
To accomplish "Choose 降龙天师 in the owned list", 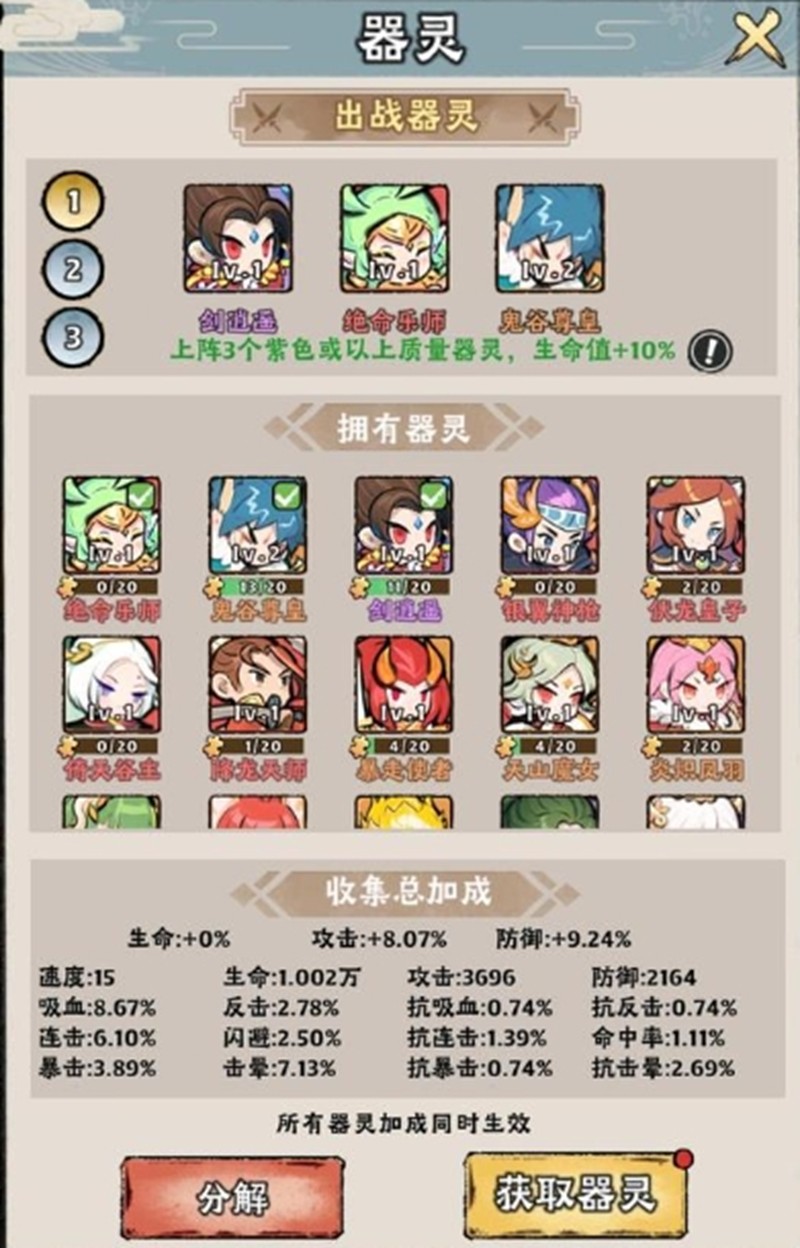I will pos(258,685).
